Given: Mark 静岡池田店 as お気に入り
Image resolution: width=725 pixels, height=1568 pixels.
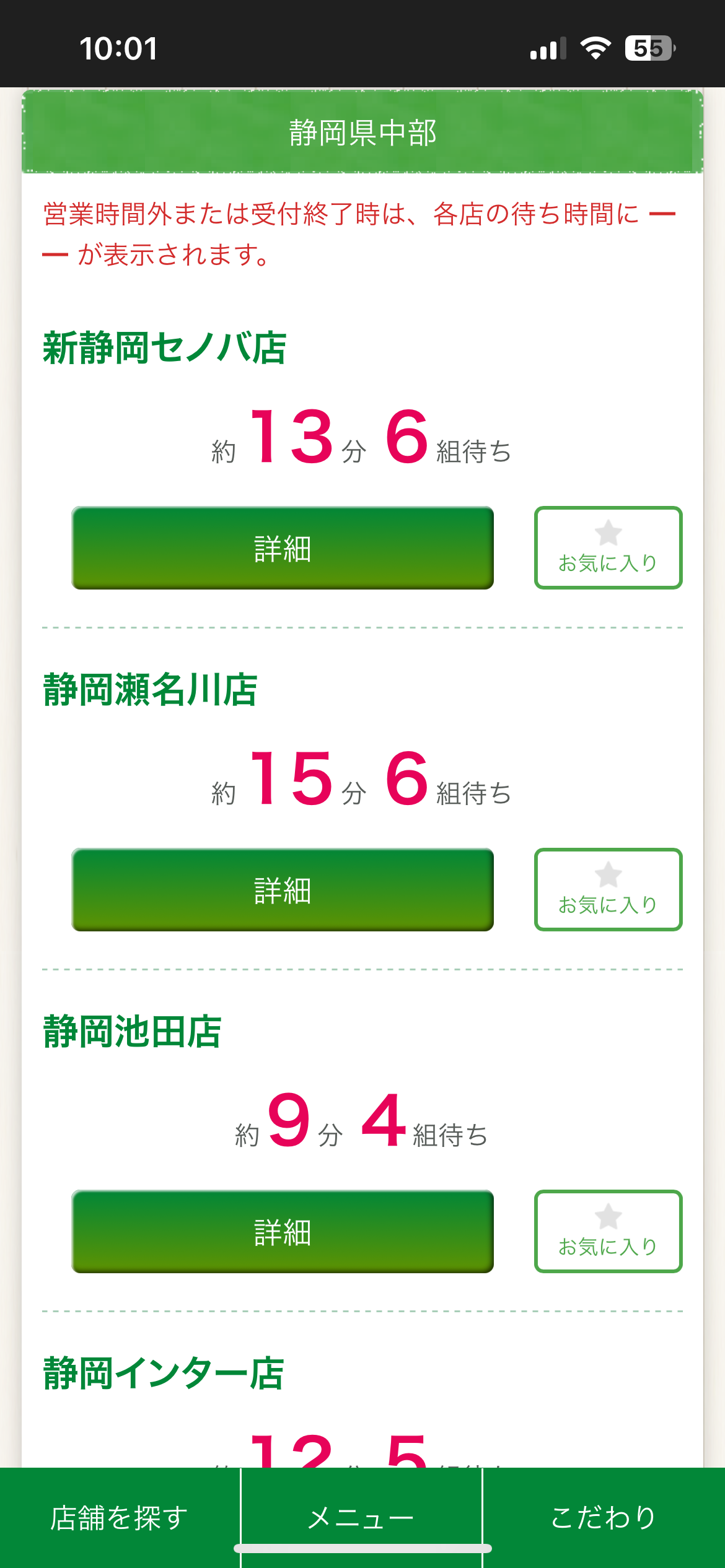Looking at the screenshot, I should pos(608,1232).
